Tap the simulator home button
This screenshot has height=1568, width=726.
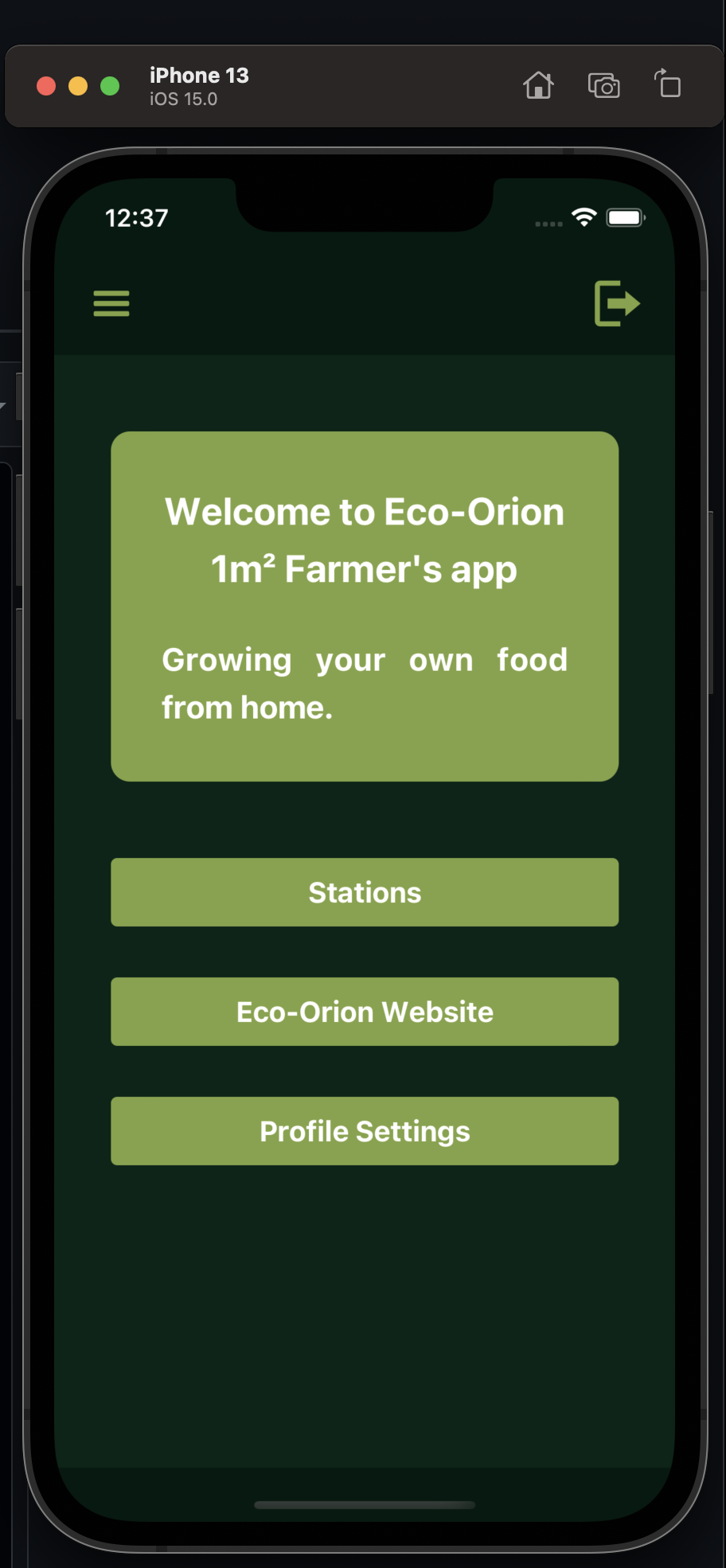(538, 85)
